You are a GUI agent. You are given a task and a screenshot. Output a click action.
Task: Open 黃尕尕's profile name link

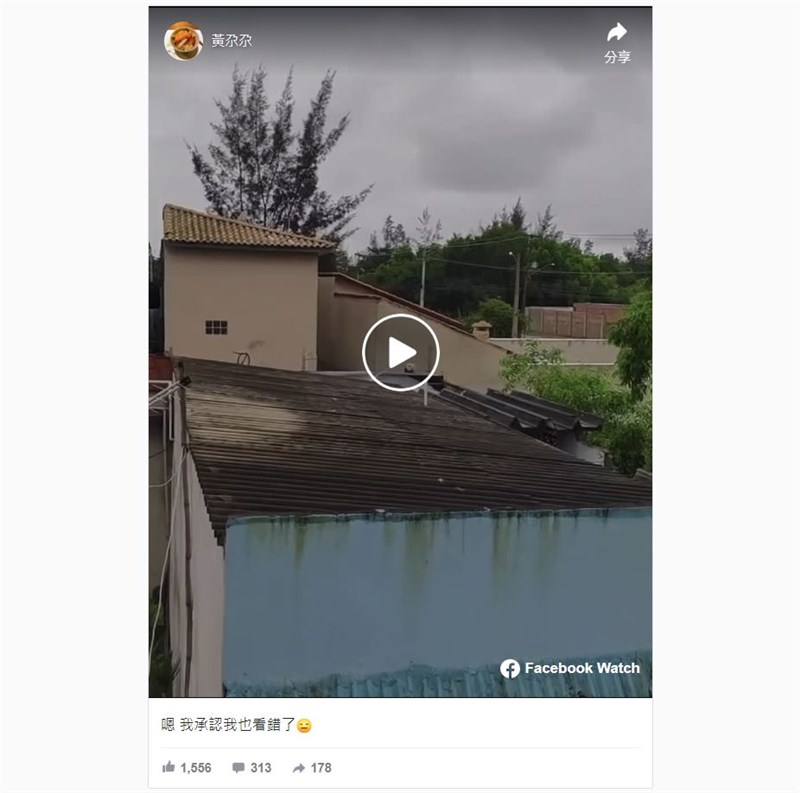pos(231,41)
